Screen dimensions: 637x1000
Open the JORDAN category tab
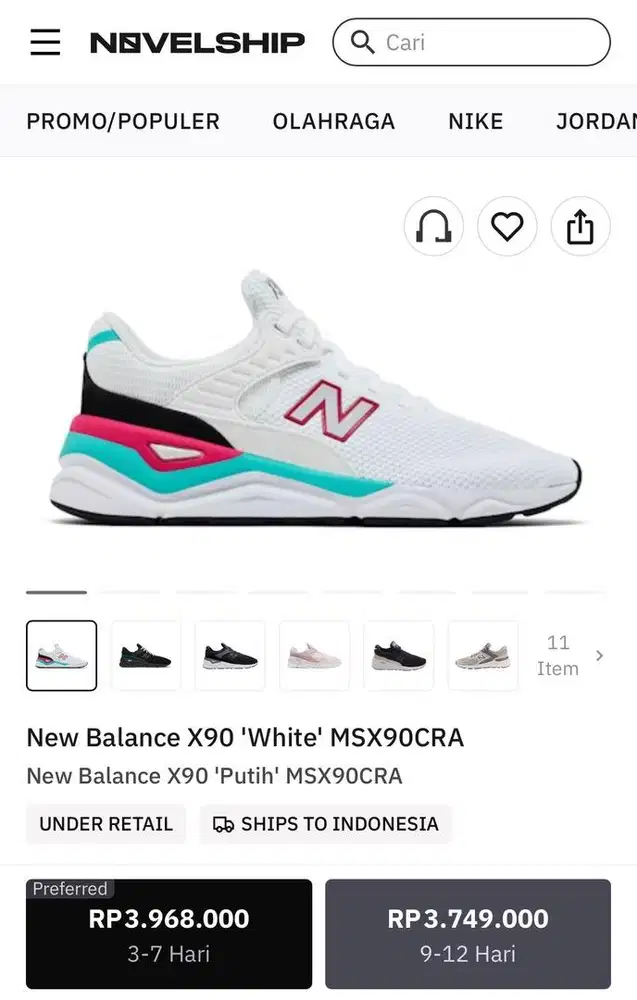coord(596,121)
